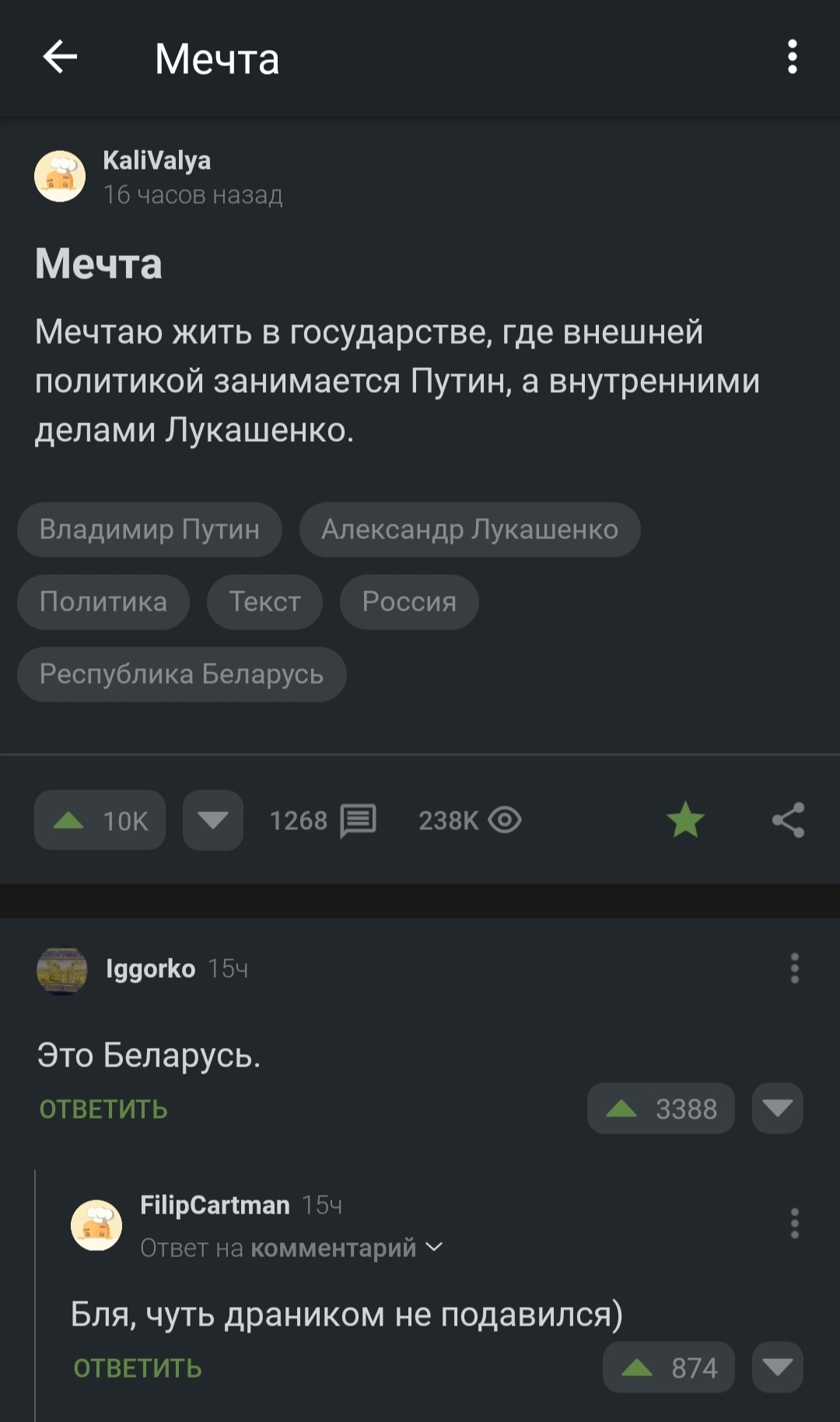Screen dimensions: 840x1422
Task: Reply to Iggorko's comment via ОТВЕТИТЬ
Action: pos(103,1109)
